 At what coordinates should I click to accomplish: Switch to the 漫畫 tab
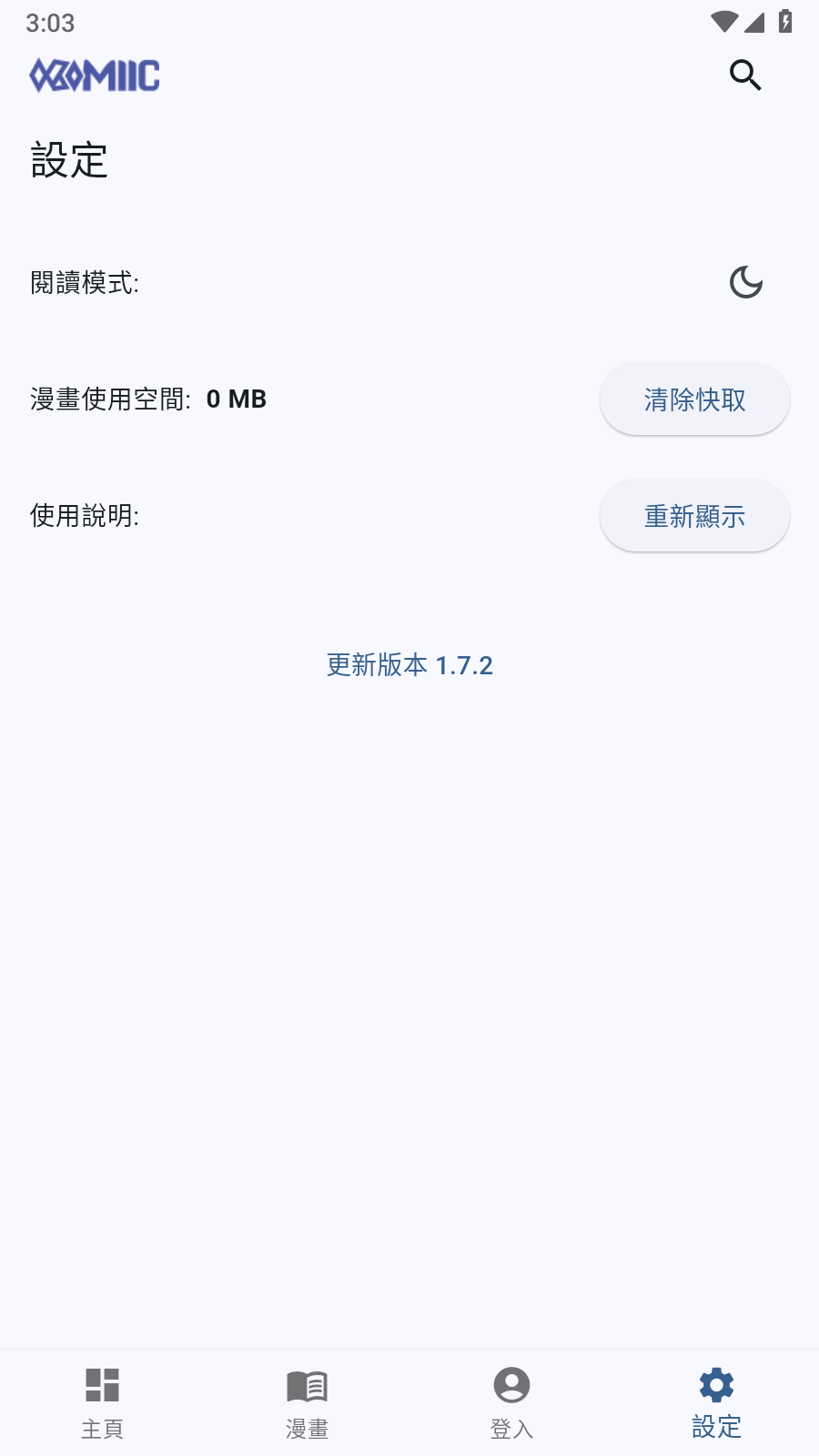pos(307,1403)
